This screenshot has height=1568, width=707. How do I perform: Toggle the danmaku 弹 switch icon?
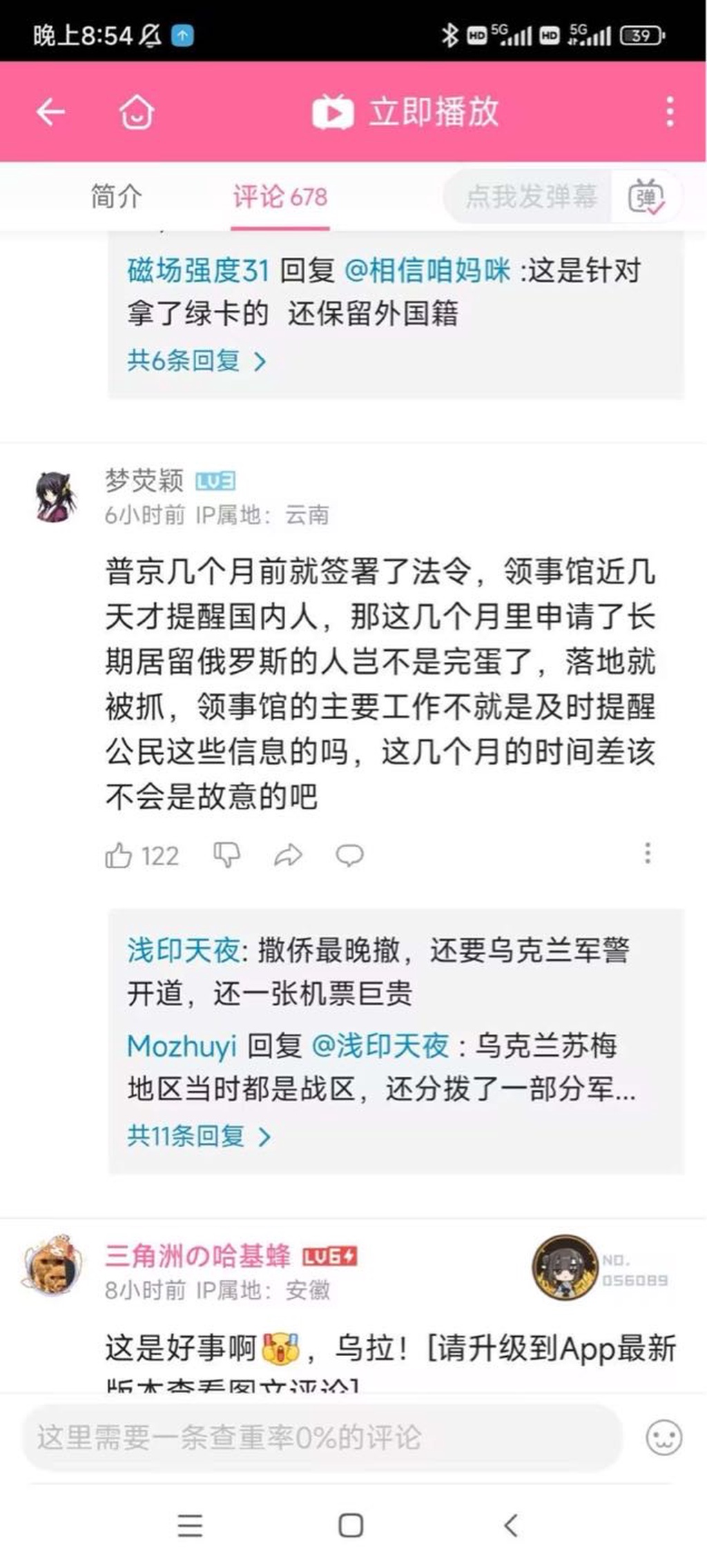[646, 197]
